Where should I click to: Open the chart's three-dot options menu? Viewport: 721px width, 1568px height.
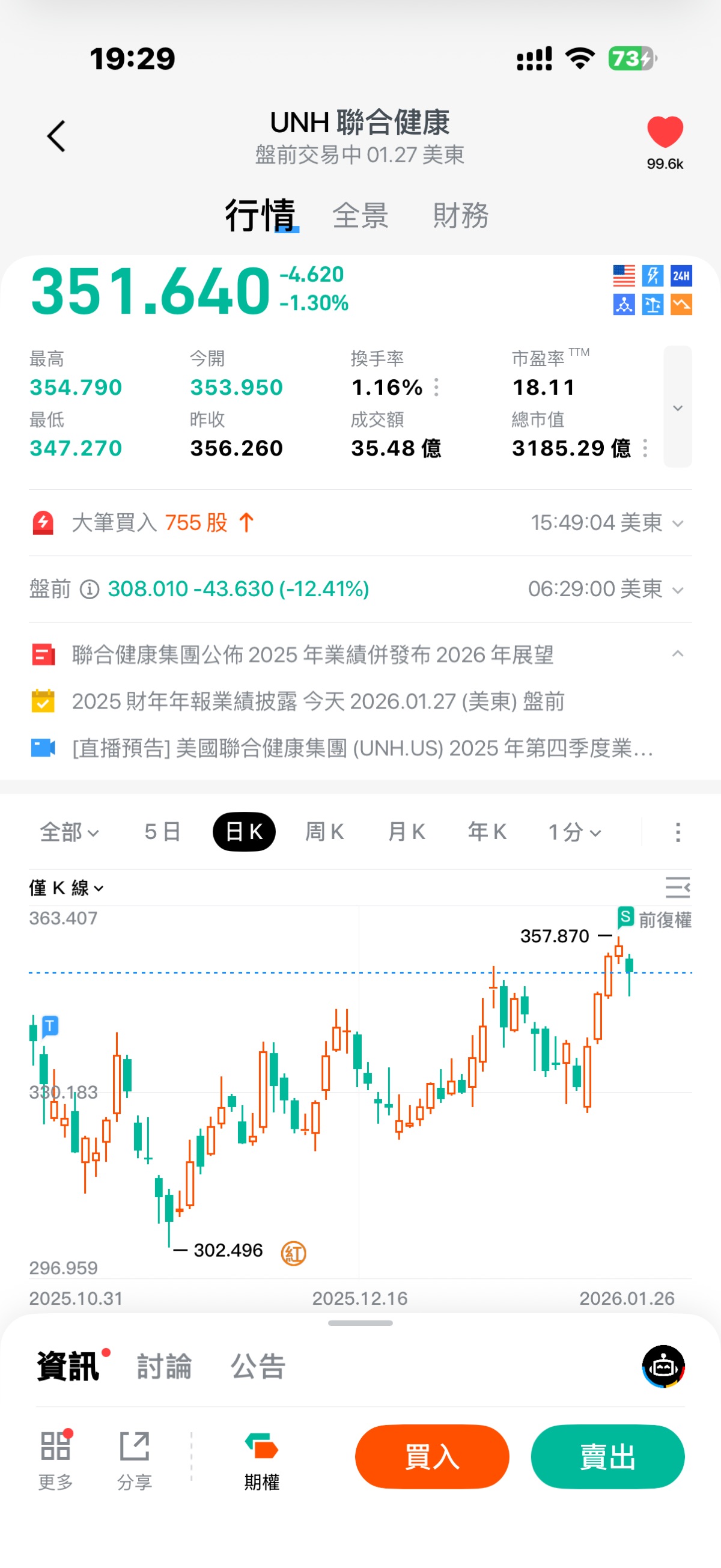[678, 832]
